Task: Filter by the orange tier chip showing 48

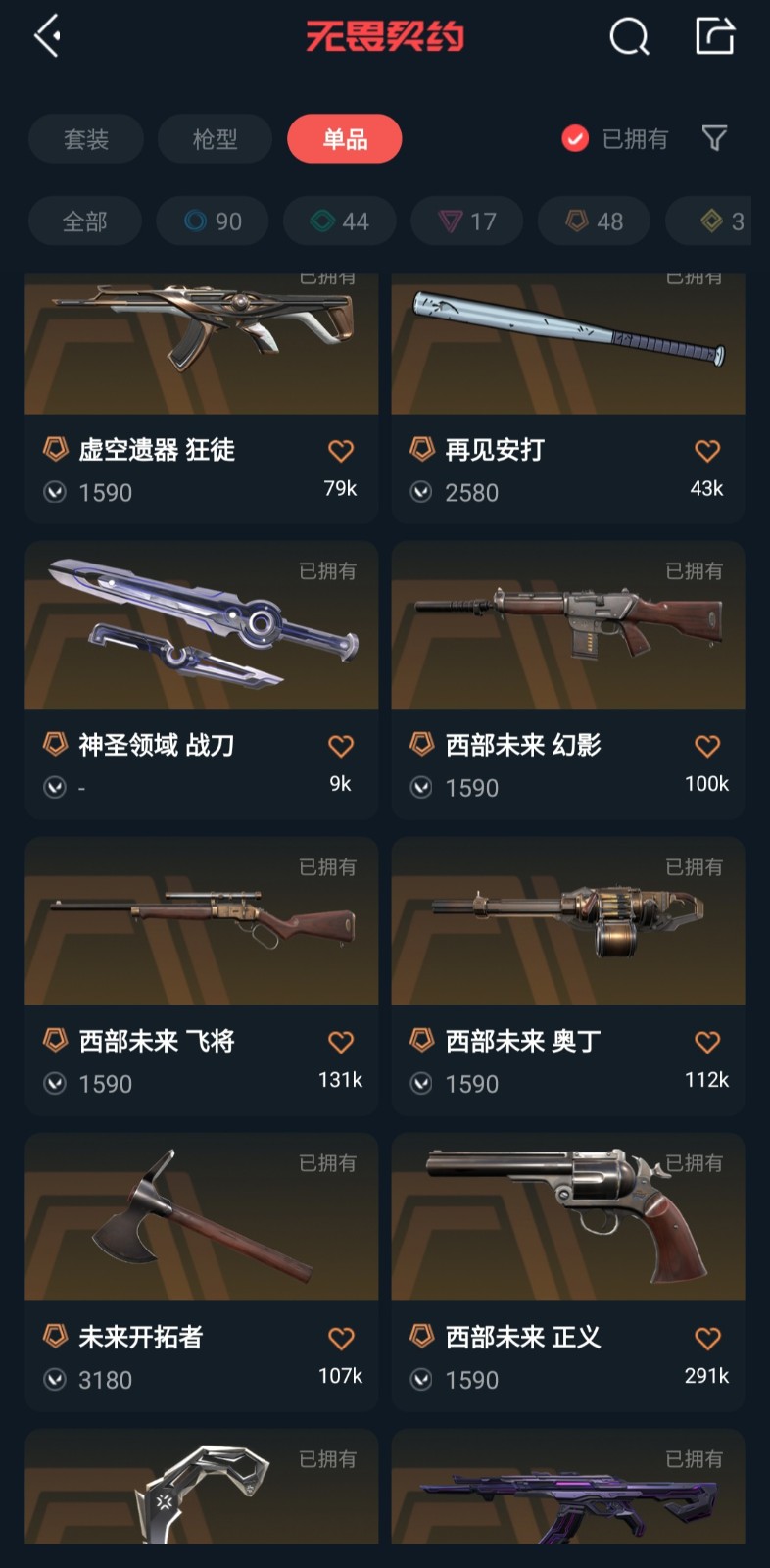Action: 595,221
